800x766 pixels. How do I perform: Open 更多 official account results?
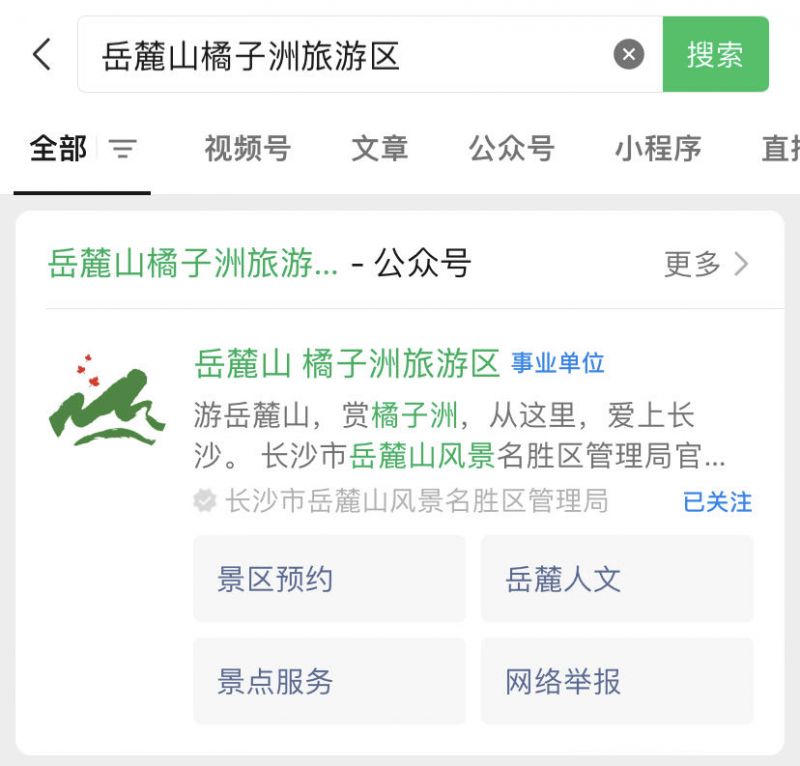pos(705,264)
